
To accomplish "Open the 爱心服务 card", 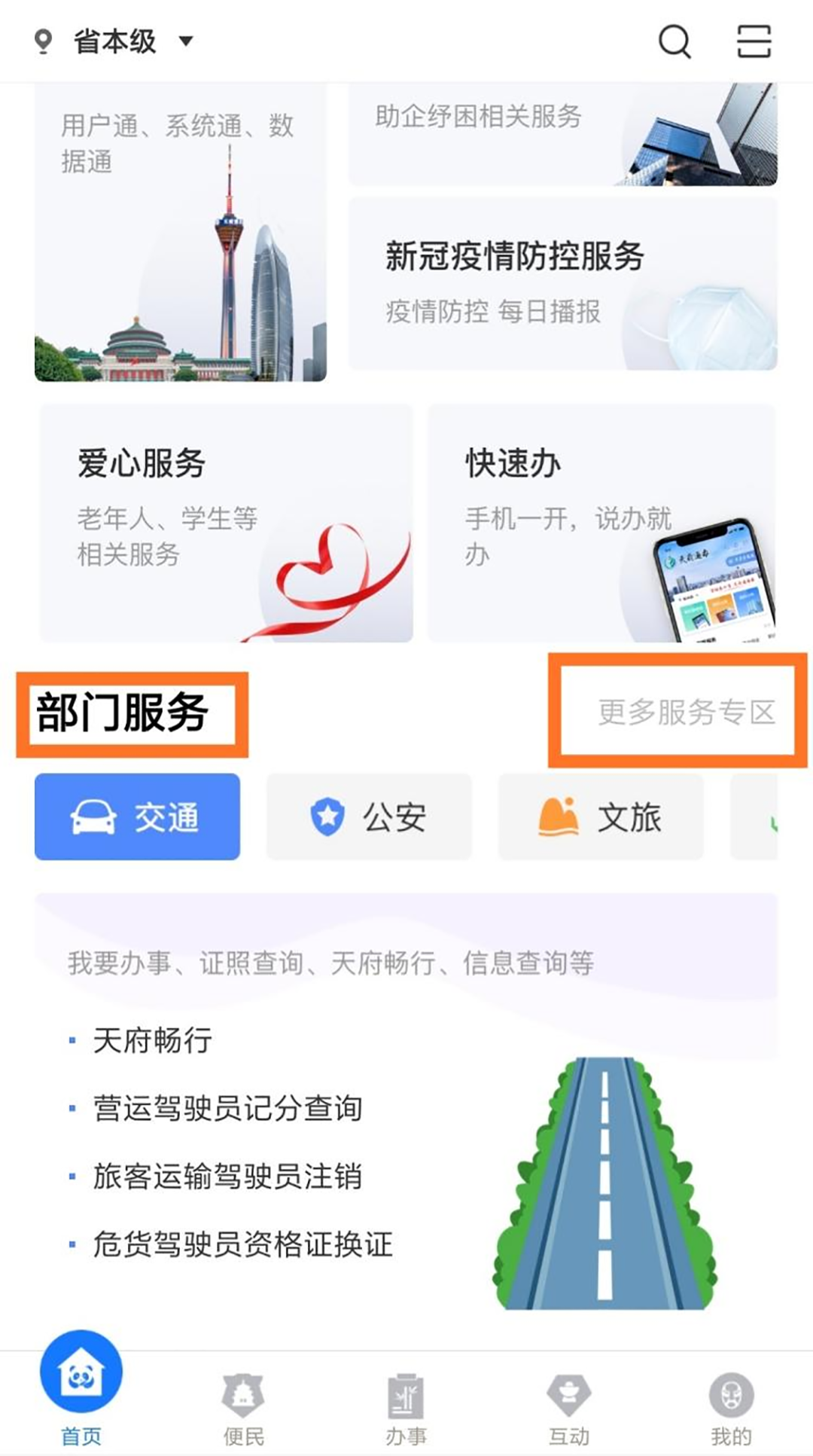I will [x=226, y=523].
